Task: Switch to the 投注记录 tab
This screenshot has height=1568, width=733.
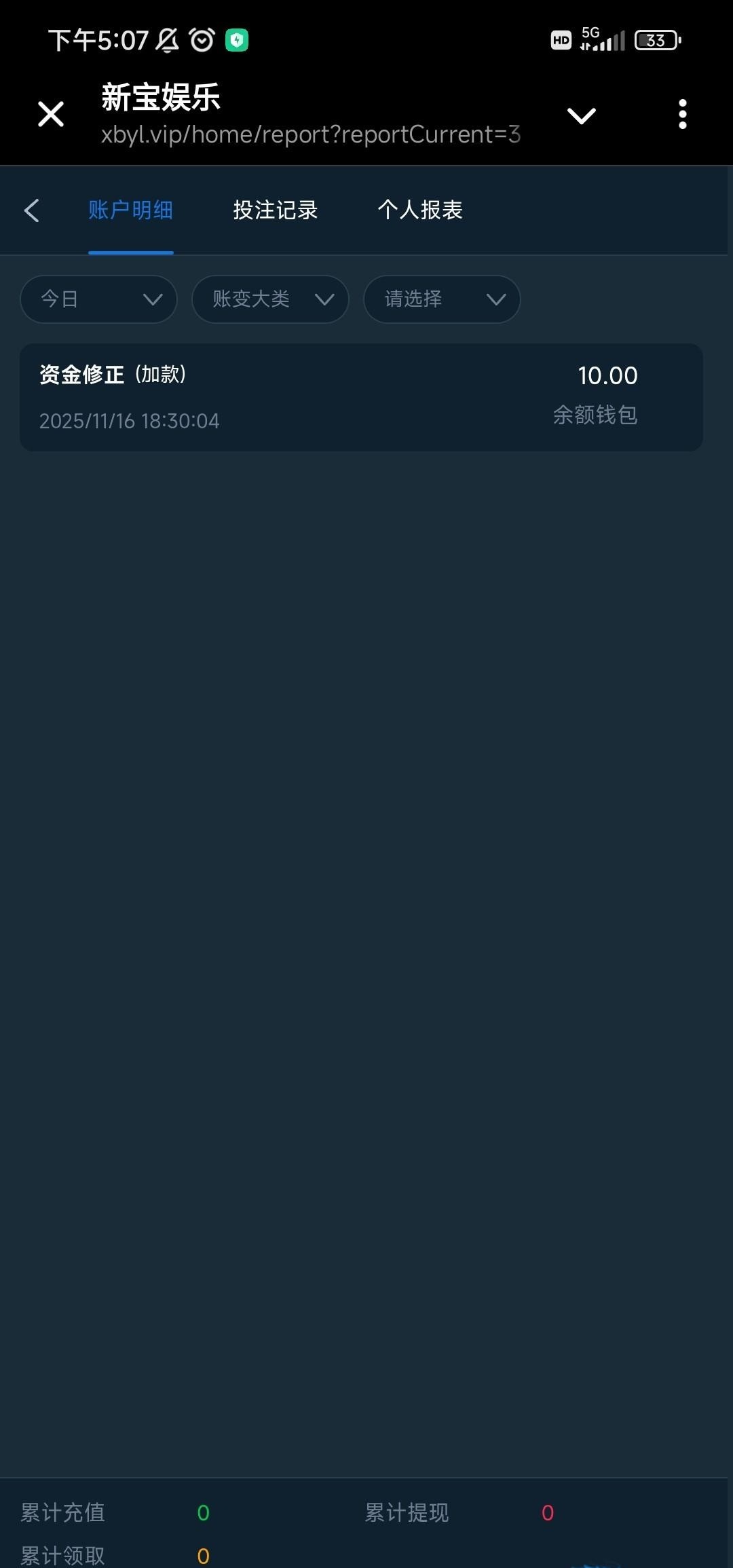Action: coord(275,210)
